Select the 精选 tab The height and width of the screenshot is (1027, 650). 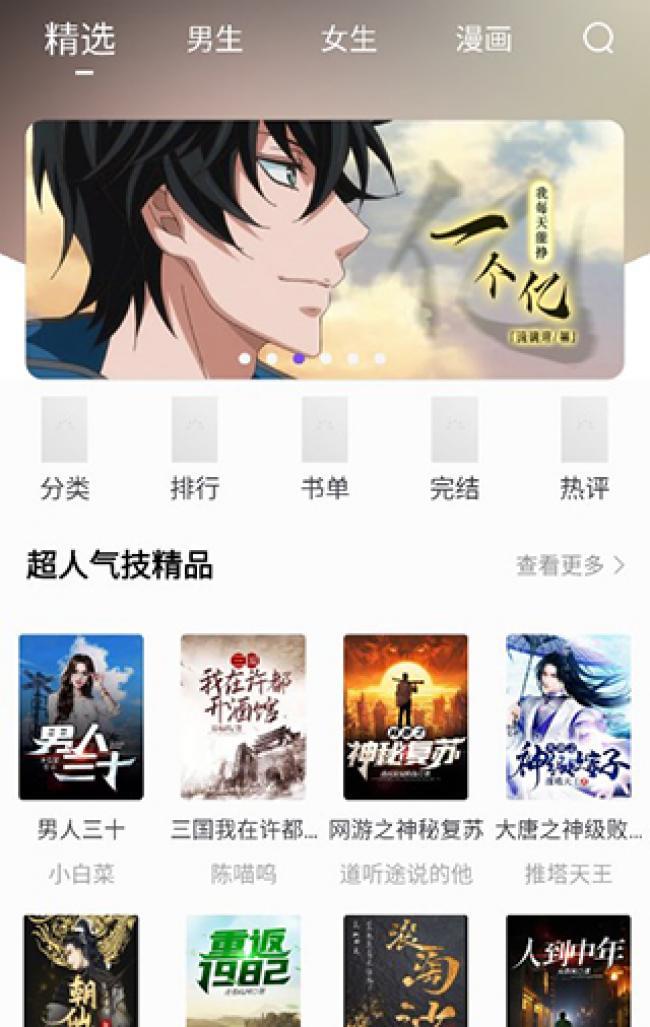pyautogui.click(x=80, y=40)
